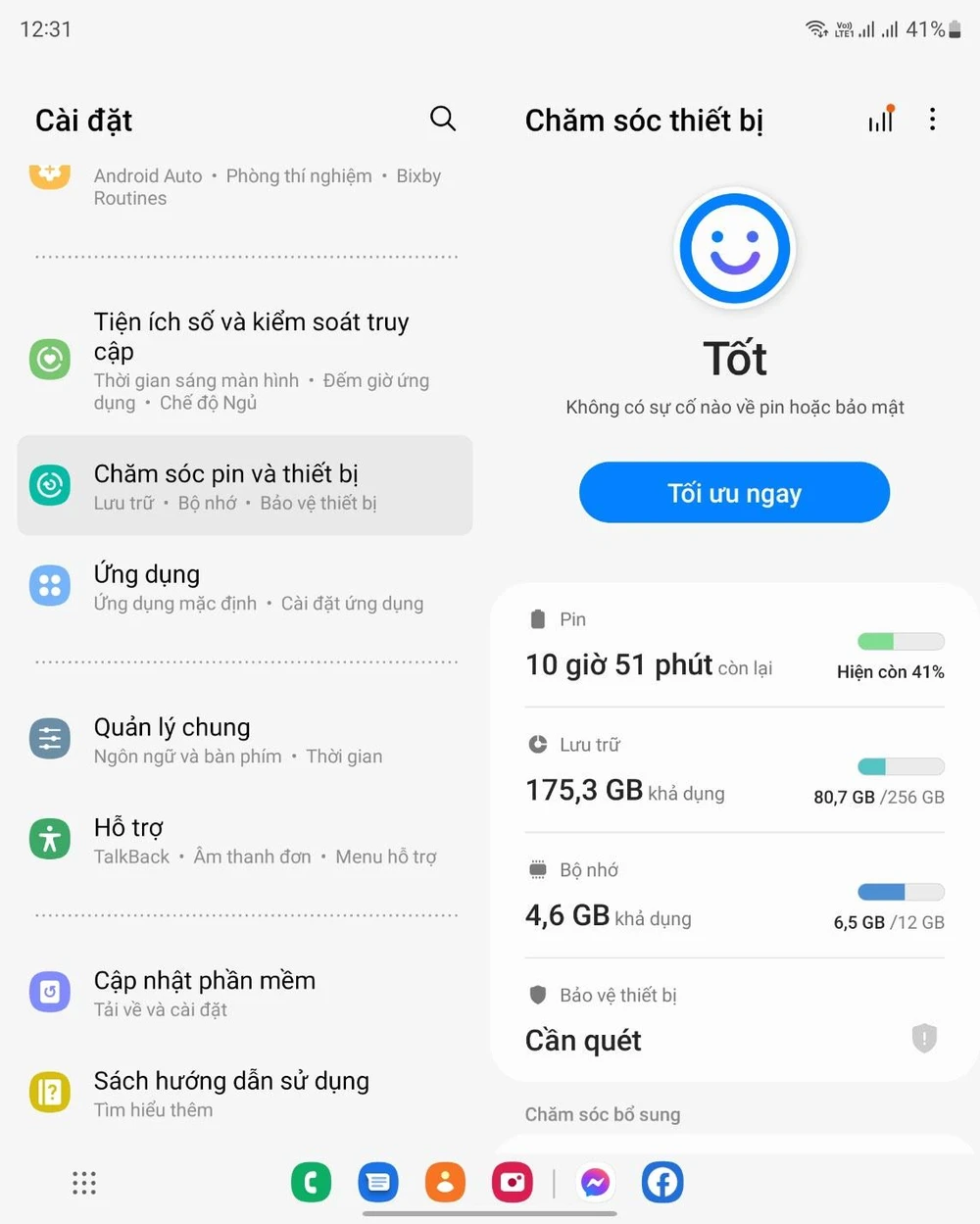Tap Cần quét to scan the device
Image resolution: width=980 pixels, height=1224 pixels.
[x=583, y=1040]
